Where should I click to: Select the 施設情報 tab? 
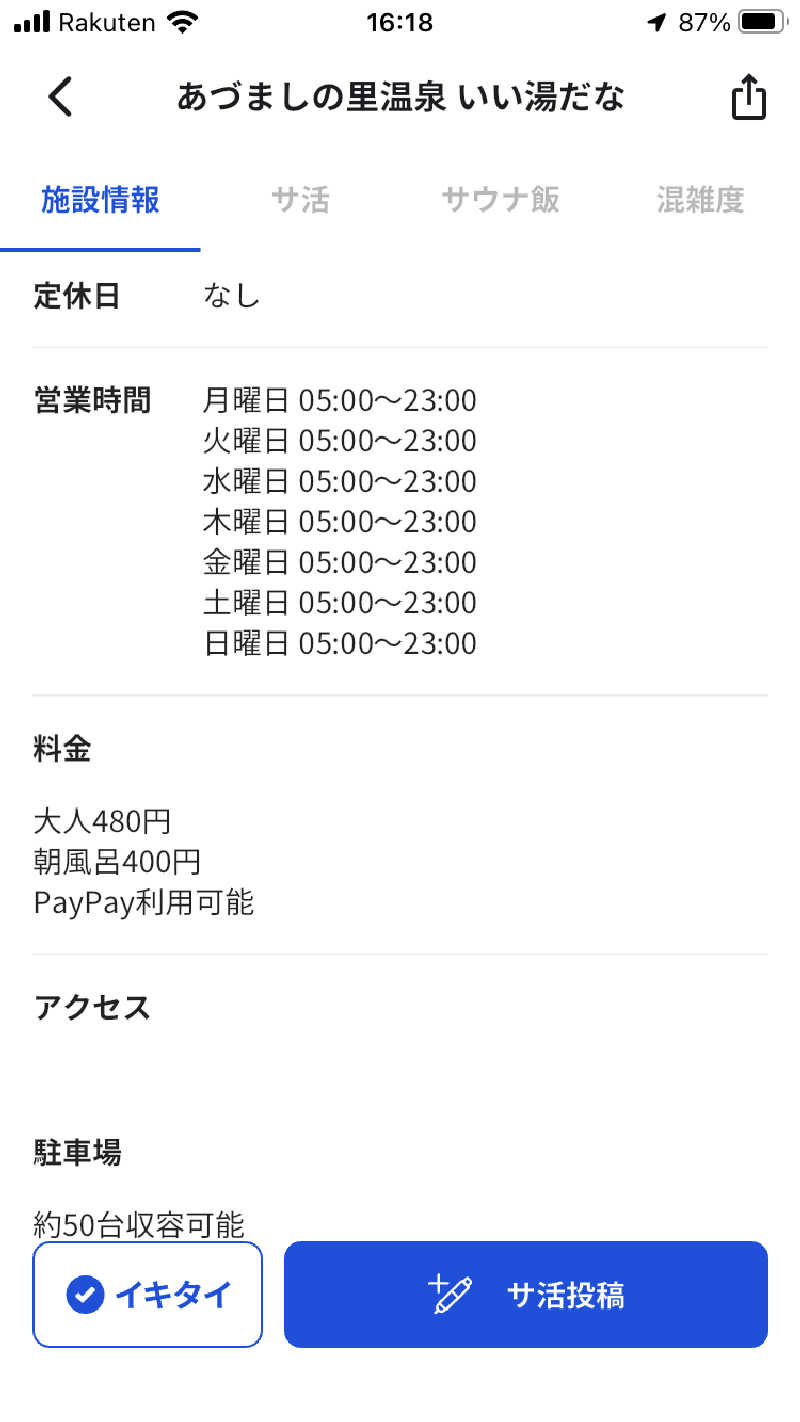pyautogui.click(x=100, y=200)
